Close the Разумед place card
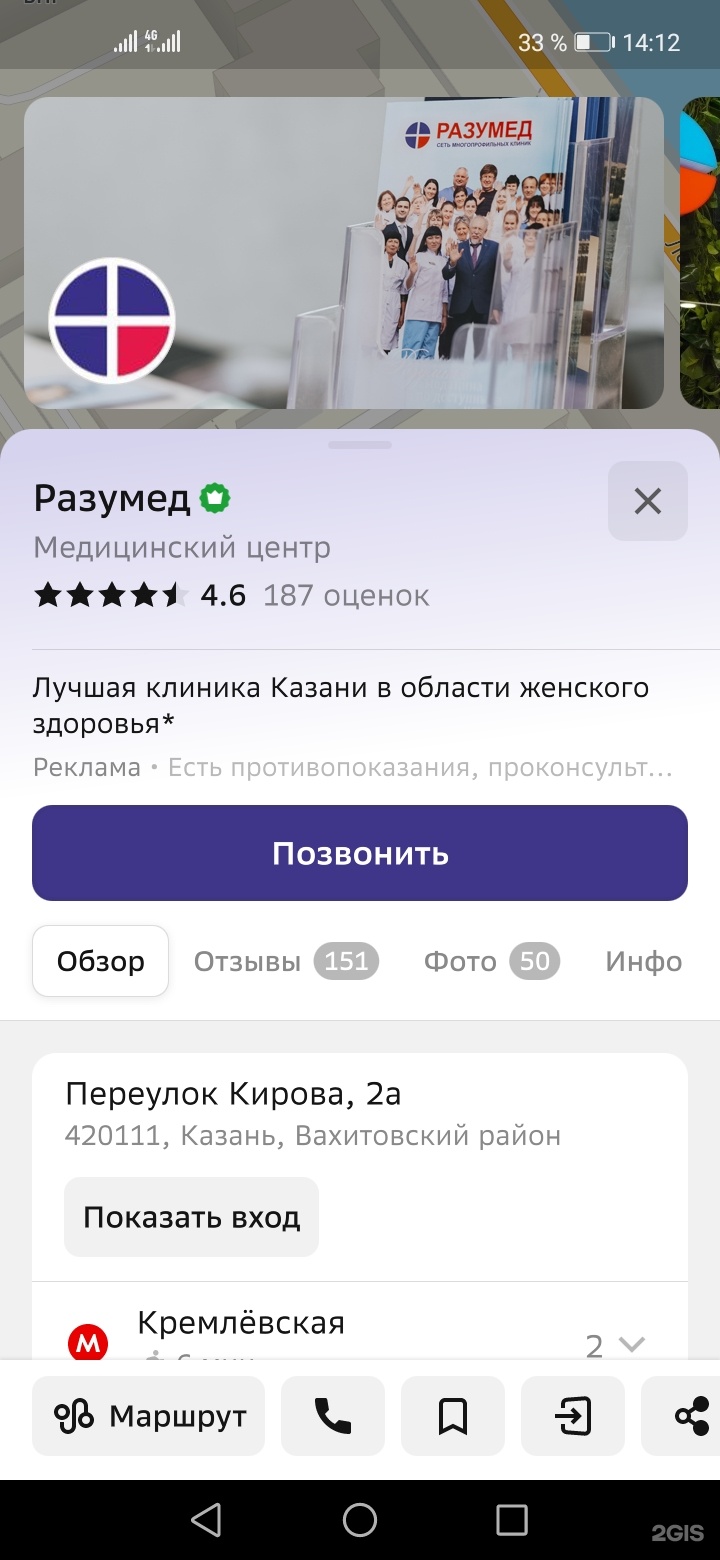Image resolution: width=720 pixels, height=1560 pixels. point(647,501)
